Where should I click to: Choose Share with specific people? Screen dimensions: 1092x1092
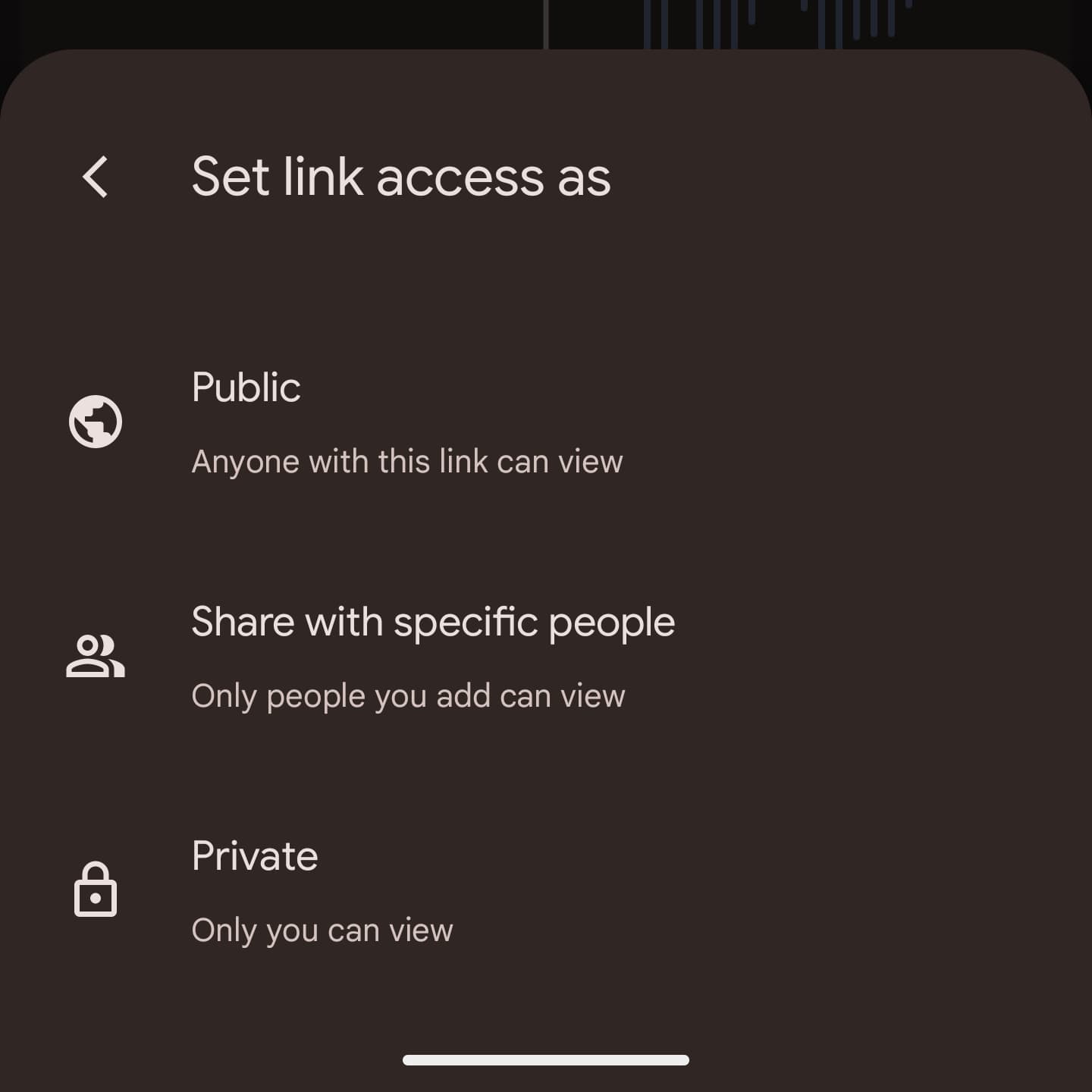pos(432,657)
